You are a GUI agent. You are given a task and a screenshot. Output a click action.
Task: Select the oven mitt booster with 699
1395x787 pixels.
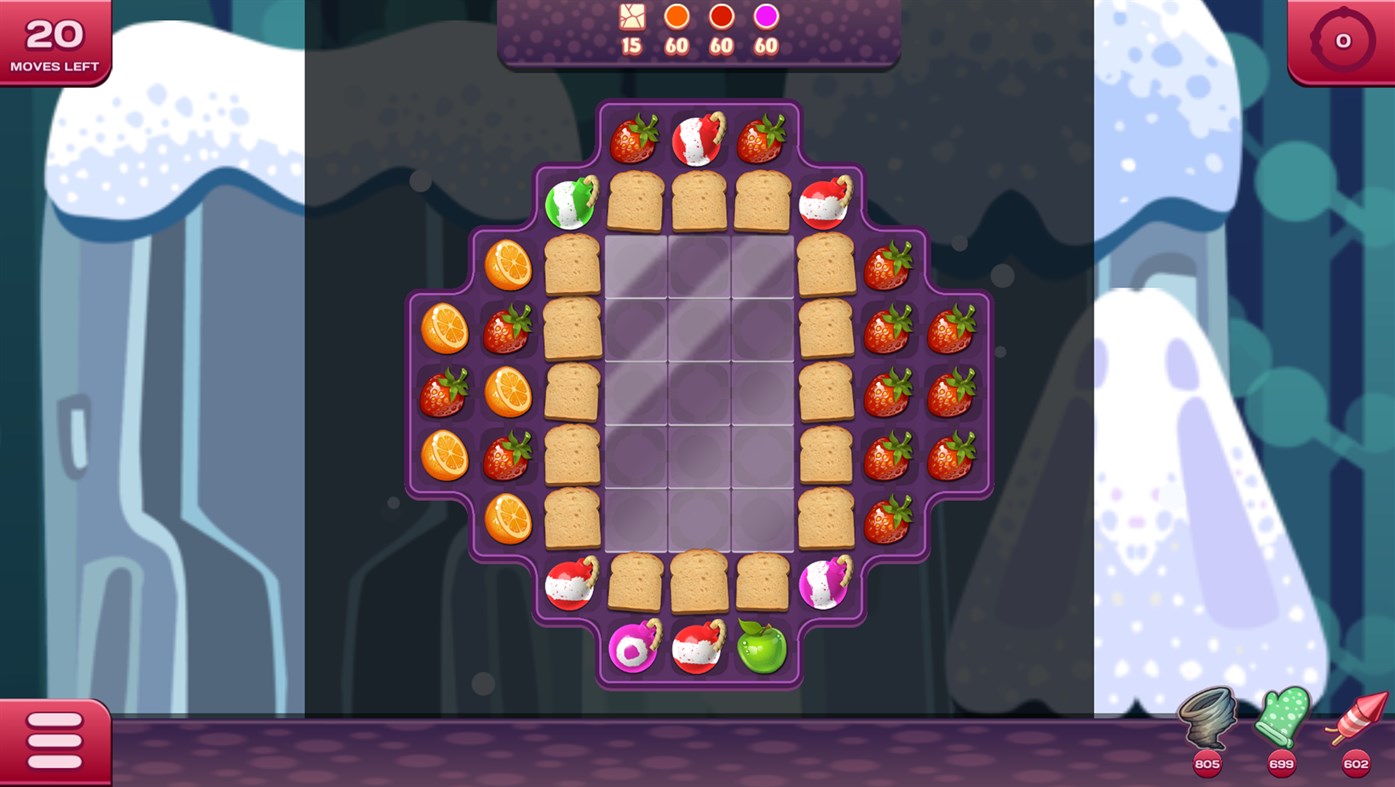1281,718
